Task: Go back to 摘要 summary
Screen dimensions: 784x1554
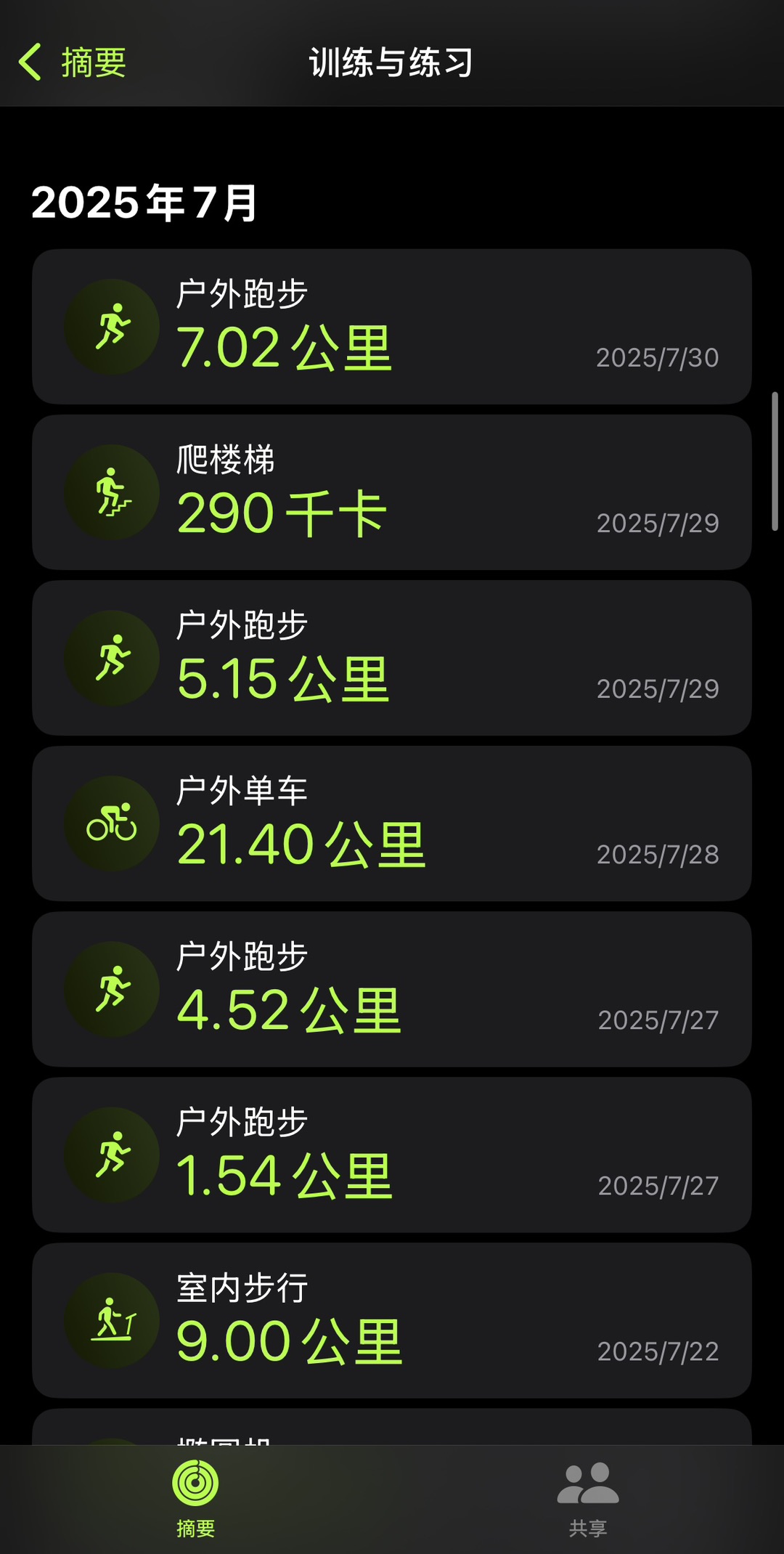Action: click(x=73, y=62)
